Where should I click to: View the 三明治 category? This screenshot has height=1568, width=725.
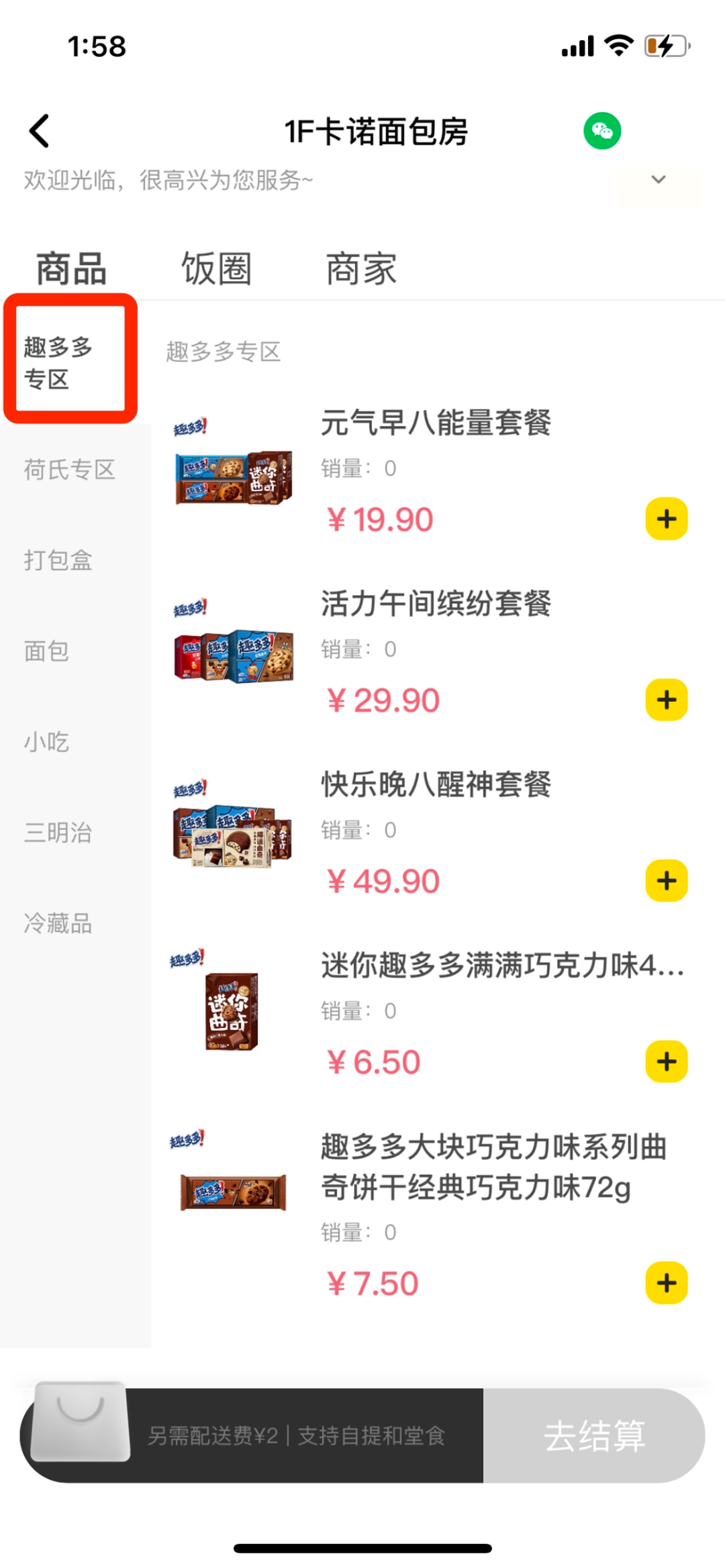pos(58,833)
